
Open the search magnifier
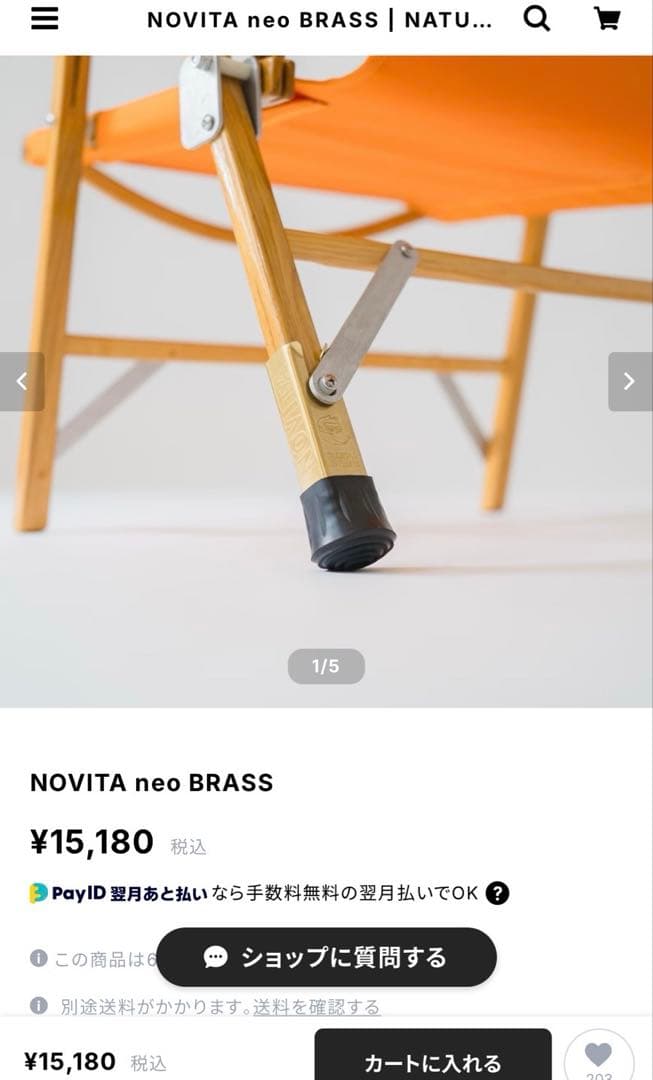point(537,20)
